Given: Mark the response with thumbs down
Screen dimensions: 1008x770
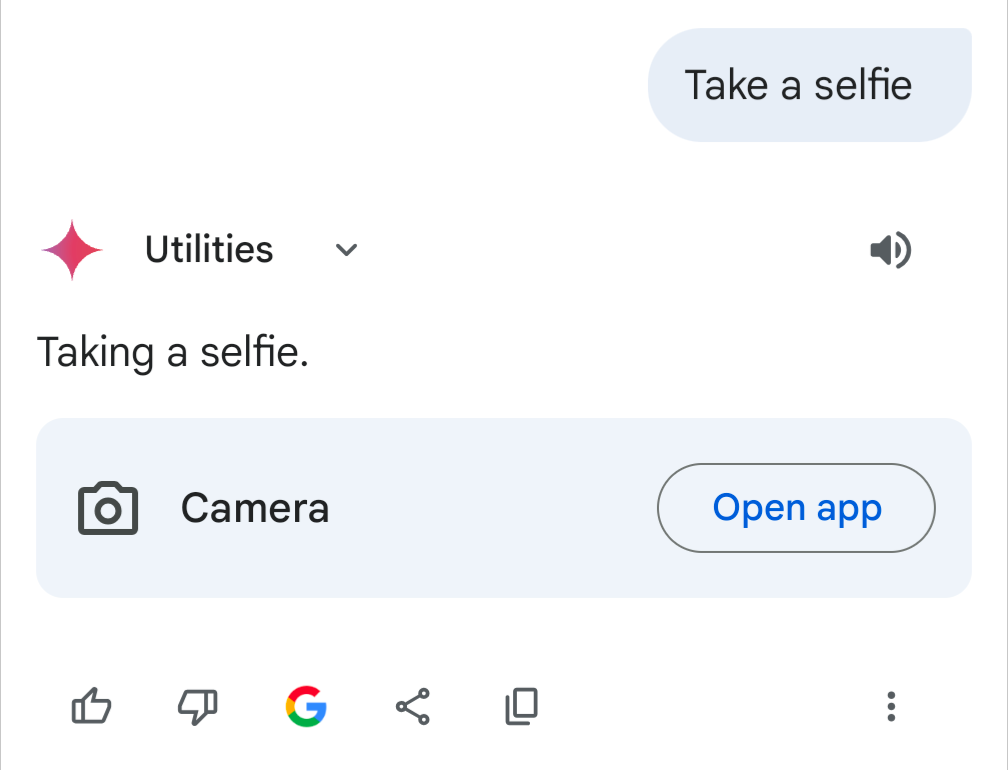Looking at the screenshot, I should point(198,707).
